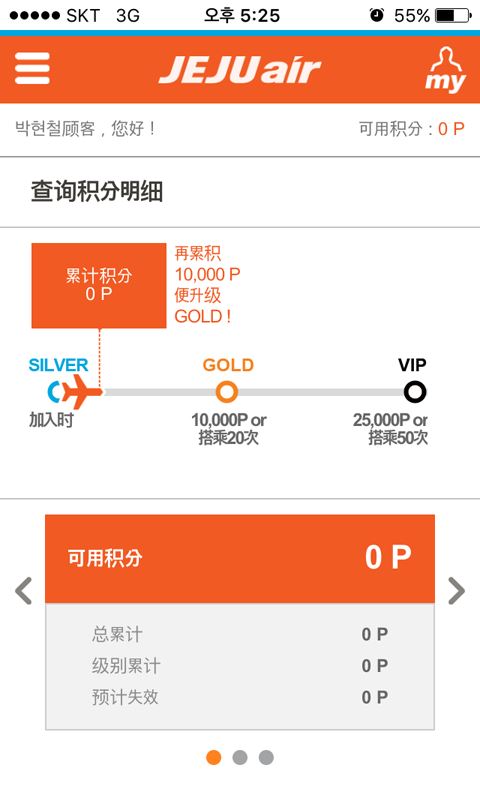Jump to the third page indicator dot

click(x=266, y=757)
